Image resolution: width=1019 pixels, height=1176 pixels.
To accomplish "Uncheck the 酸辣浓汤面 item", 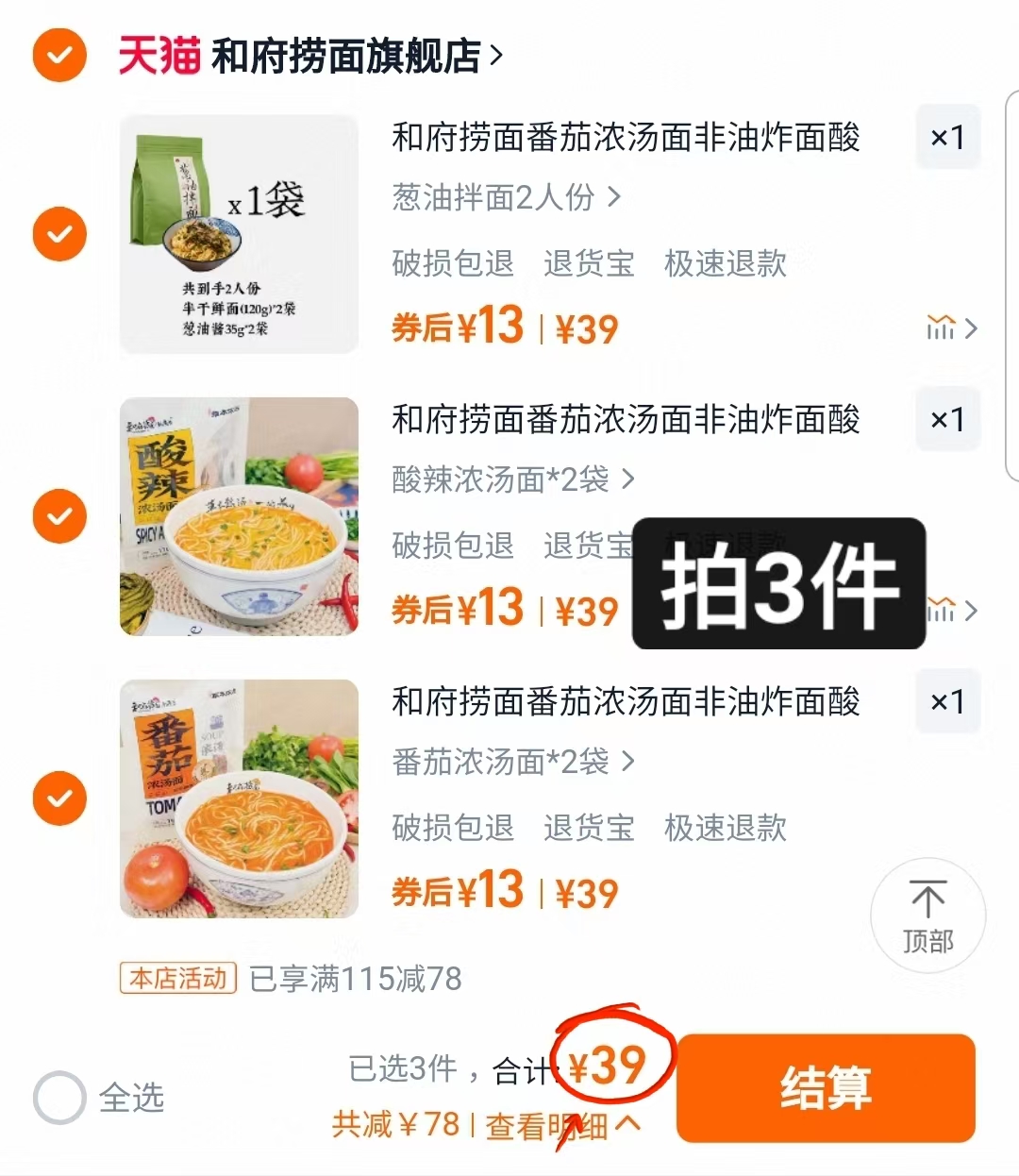I will tap(59, 516).
